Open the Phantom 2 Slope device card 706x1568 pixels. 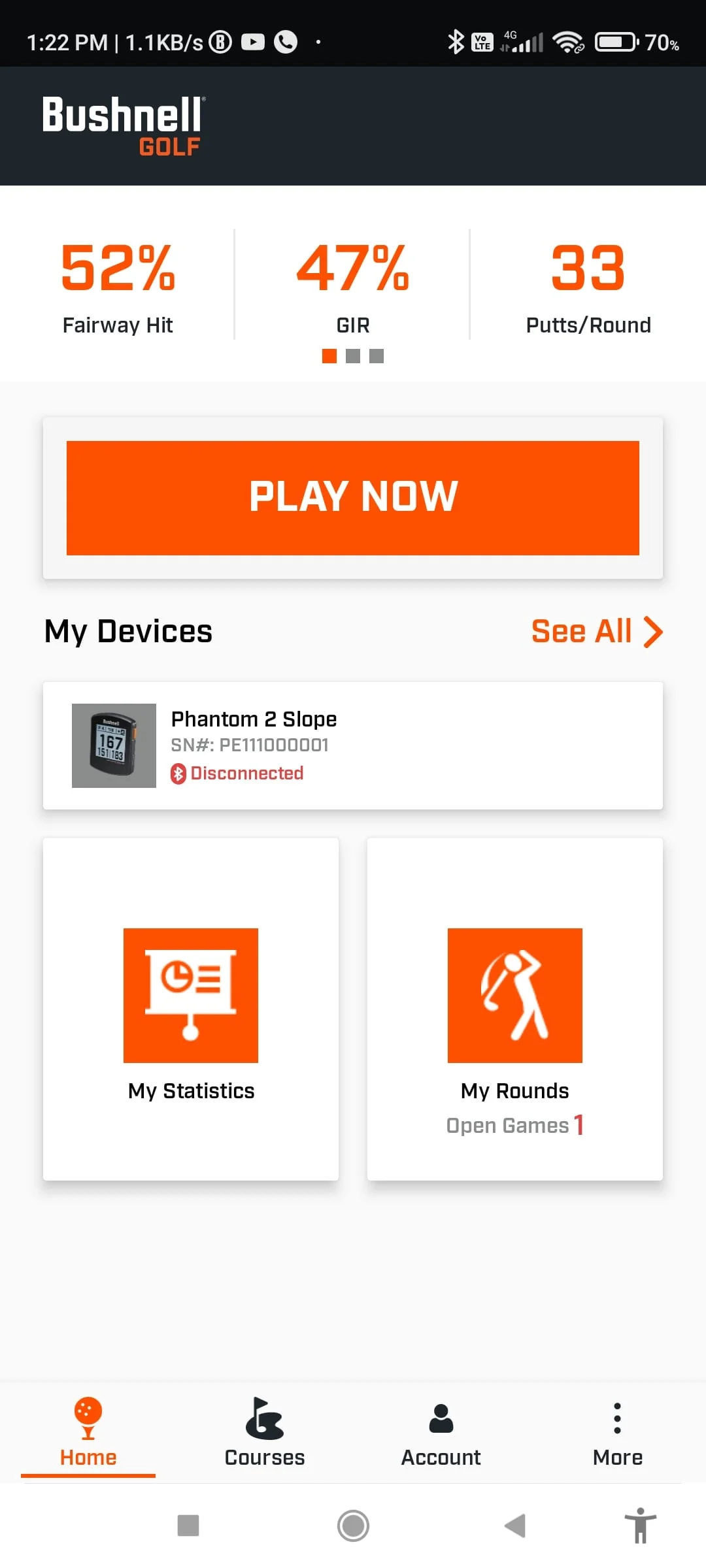pos(353,745)
